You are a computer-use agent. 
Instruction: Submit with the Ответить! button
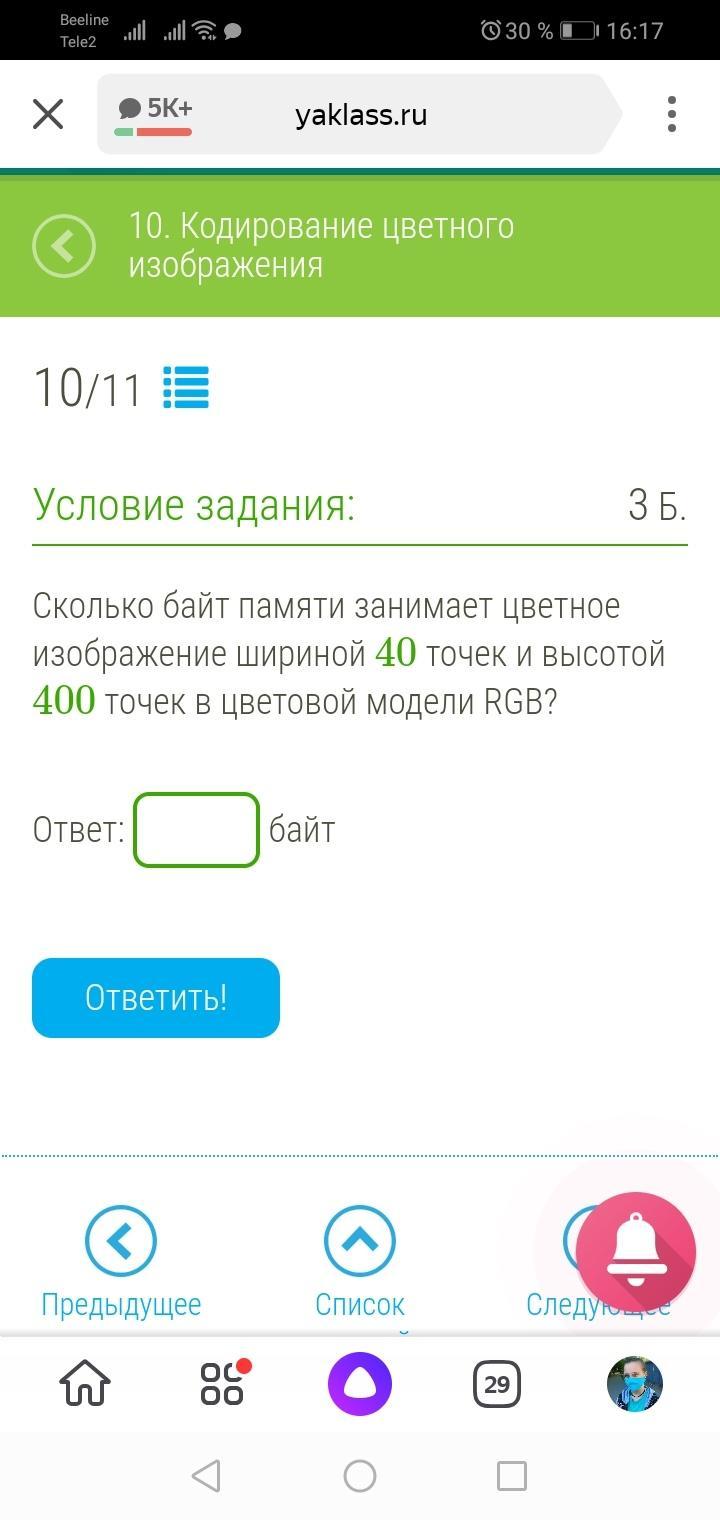coord(156,998)
